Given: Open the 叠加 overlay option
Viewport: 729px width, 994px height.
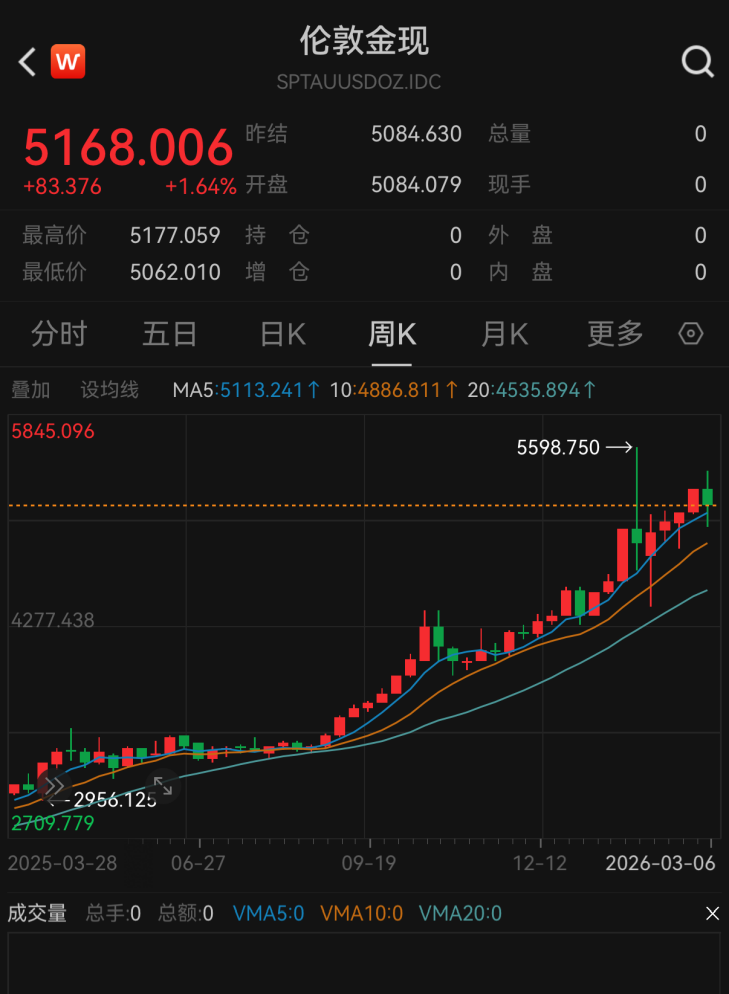Looking at the screenshot, I should (31, 390).
